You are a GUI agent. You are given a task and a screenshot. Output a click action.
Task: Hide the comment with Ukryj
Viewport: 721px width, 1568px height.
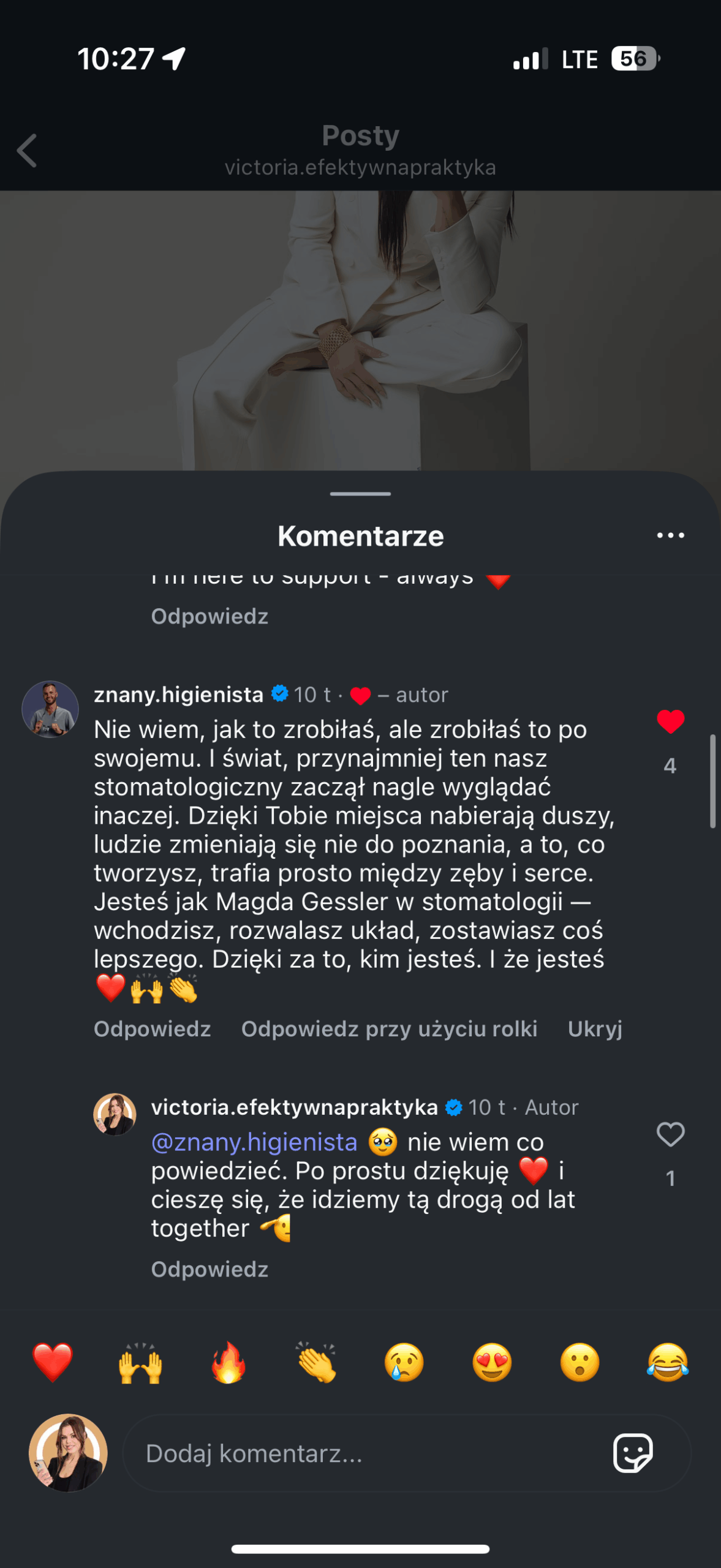pyautogui.click(x=594, y=1029)
